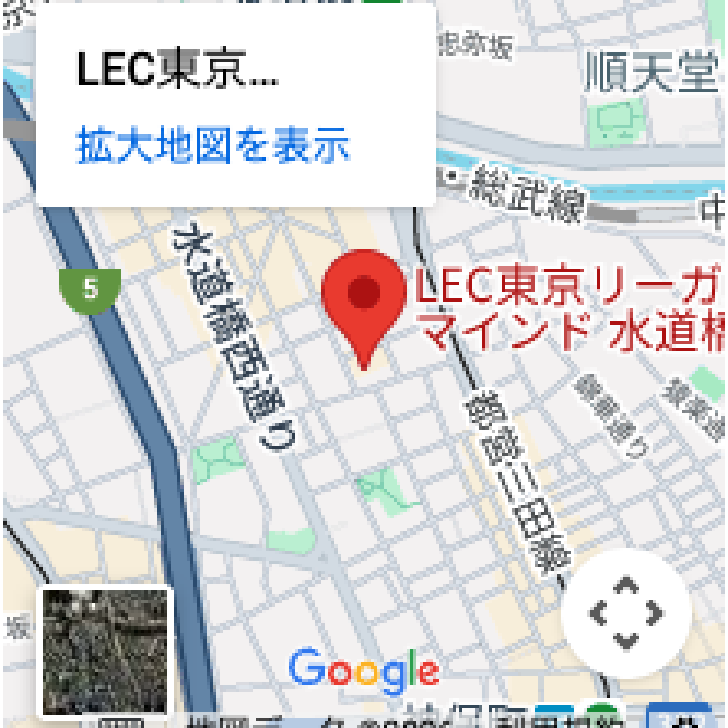Open the 拡大地図を表示 link
728x728 pixels.
click(213, 146)
